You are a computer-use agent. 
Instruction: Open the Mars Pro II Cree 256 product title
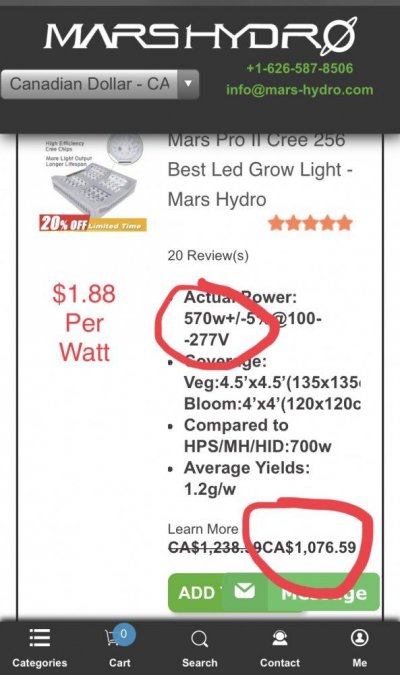[x=260, y=170]
